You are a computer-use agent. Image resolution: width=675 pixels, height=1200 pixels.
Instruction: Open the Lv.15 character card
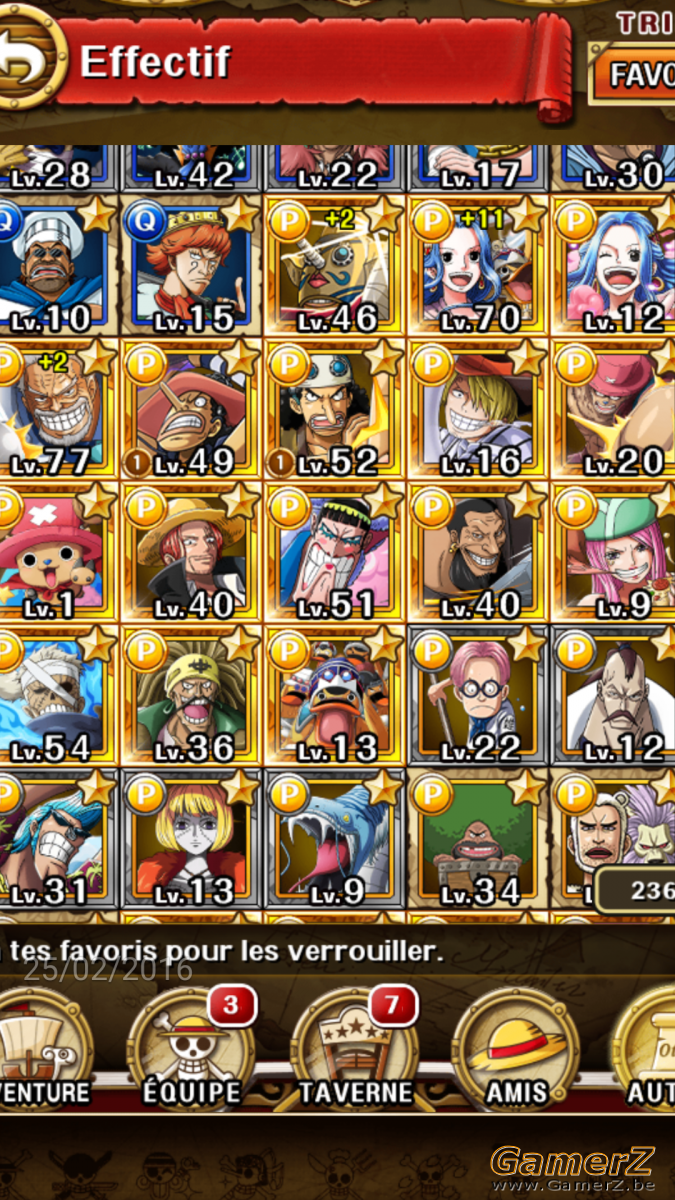coord(191,265)
